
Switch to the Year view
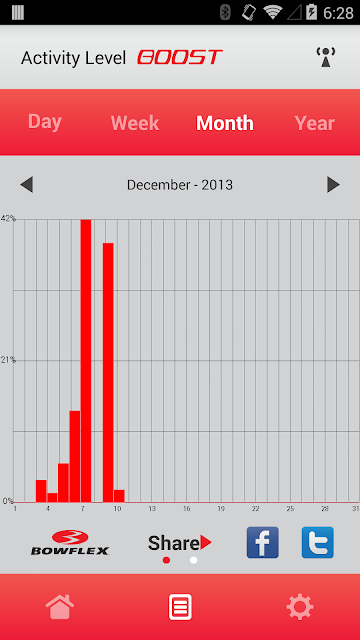coord(314,123)
